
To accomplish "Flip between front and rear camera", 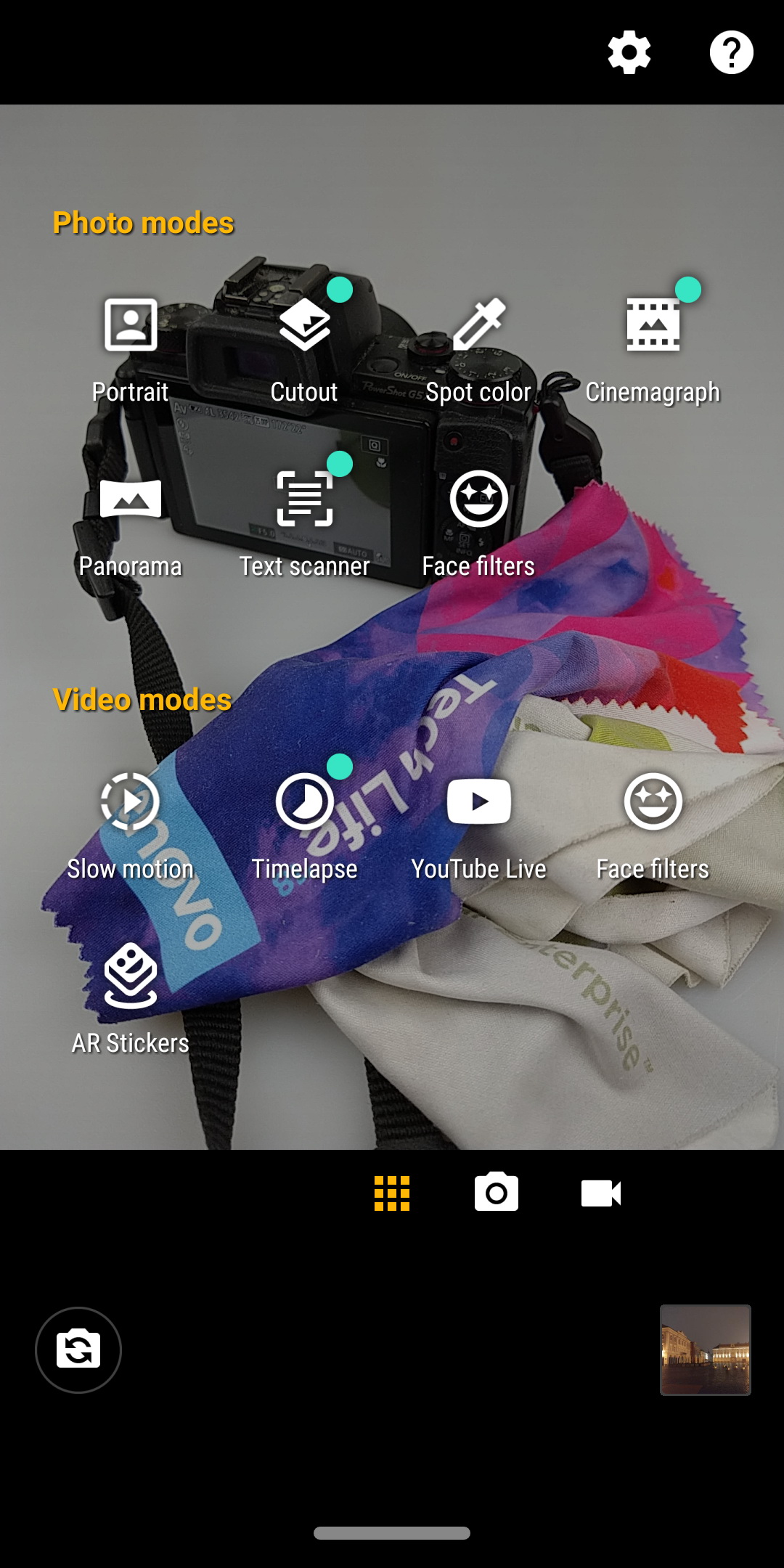I will [x=78, y=1350].
